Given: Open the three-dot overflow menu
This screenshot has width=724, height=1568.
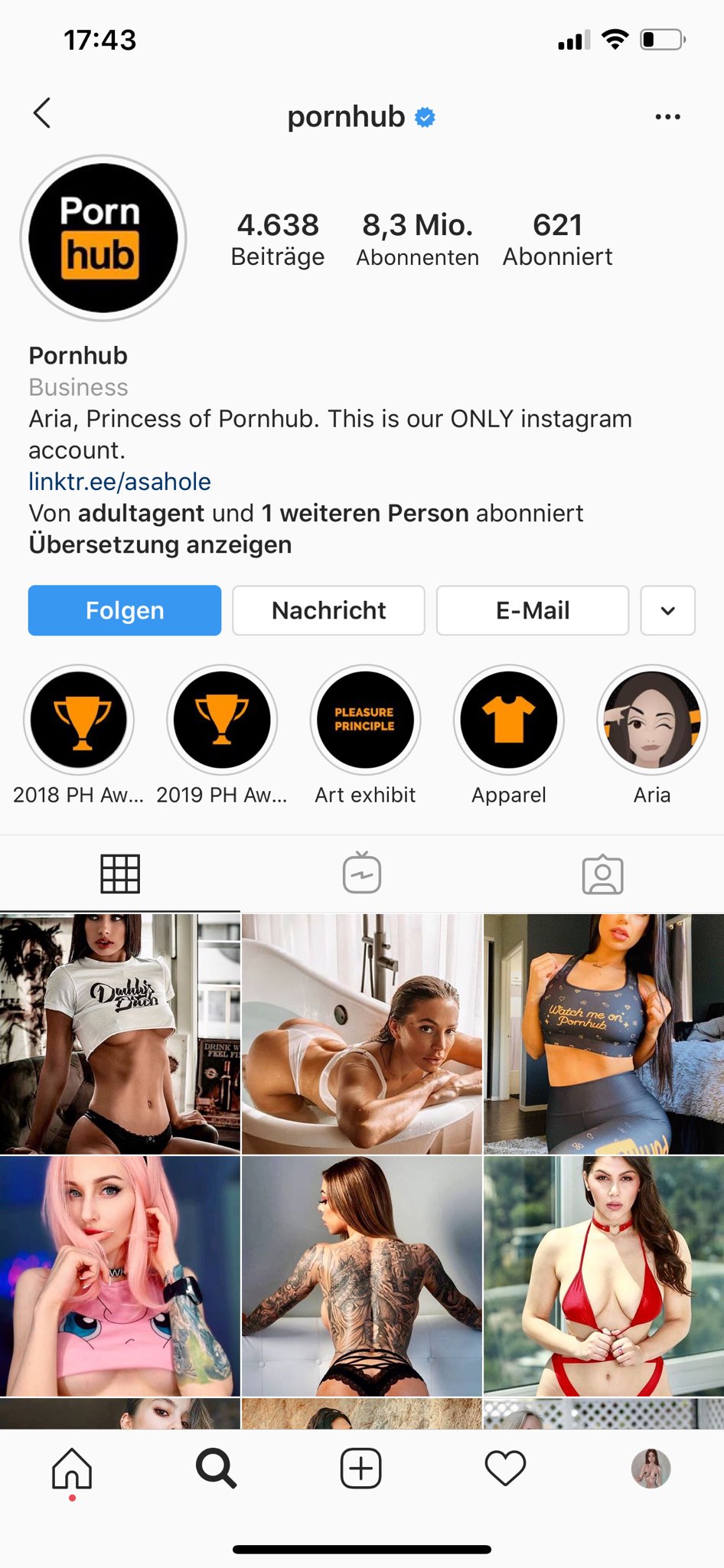Looking at the screenshot, I should 667,117.
